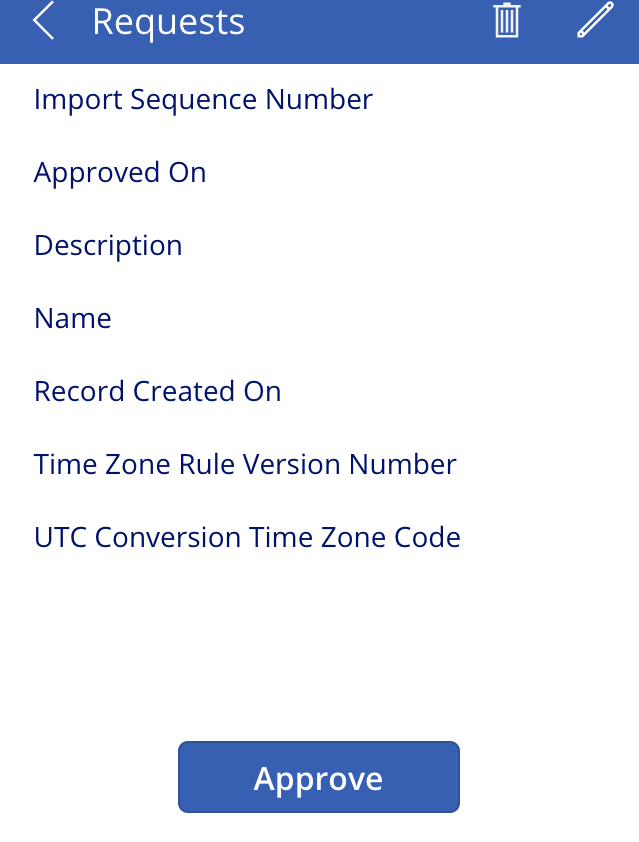Delete this request with the trash icon

507,21
